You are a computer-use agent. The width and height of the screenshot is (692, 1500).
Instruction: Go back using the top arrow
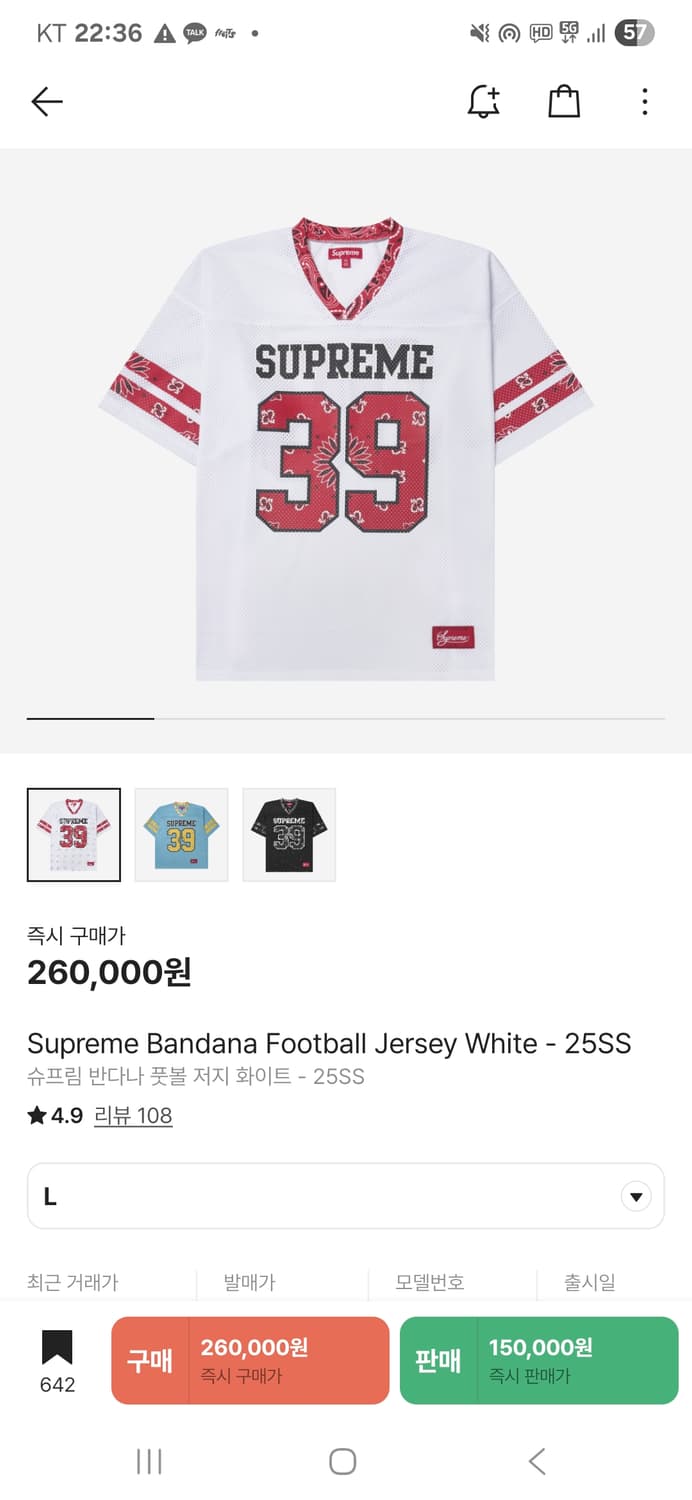pyautogui.click(x=47, y=101)
